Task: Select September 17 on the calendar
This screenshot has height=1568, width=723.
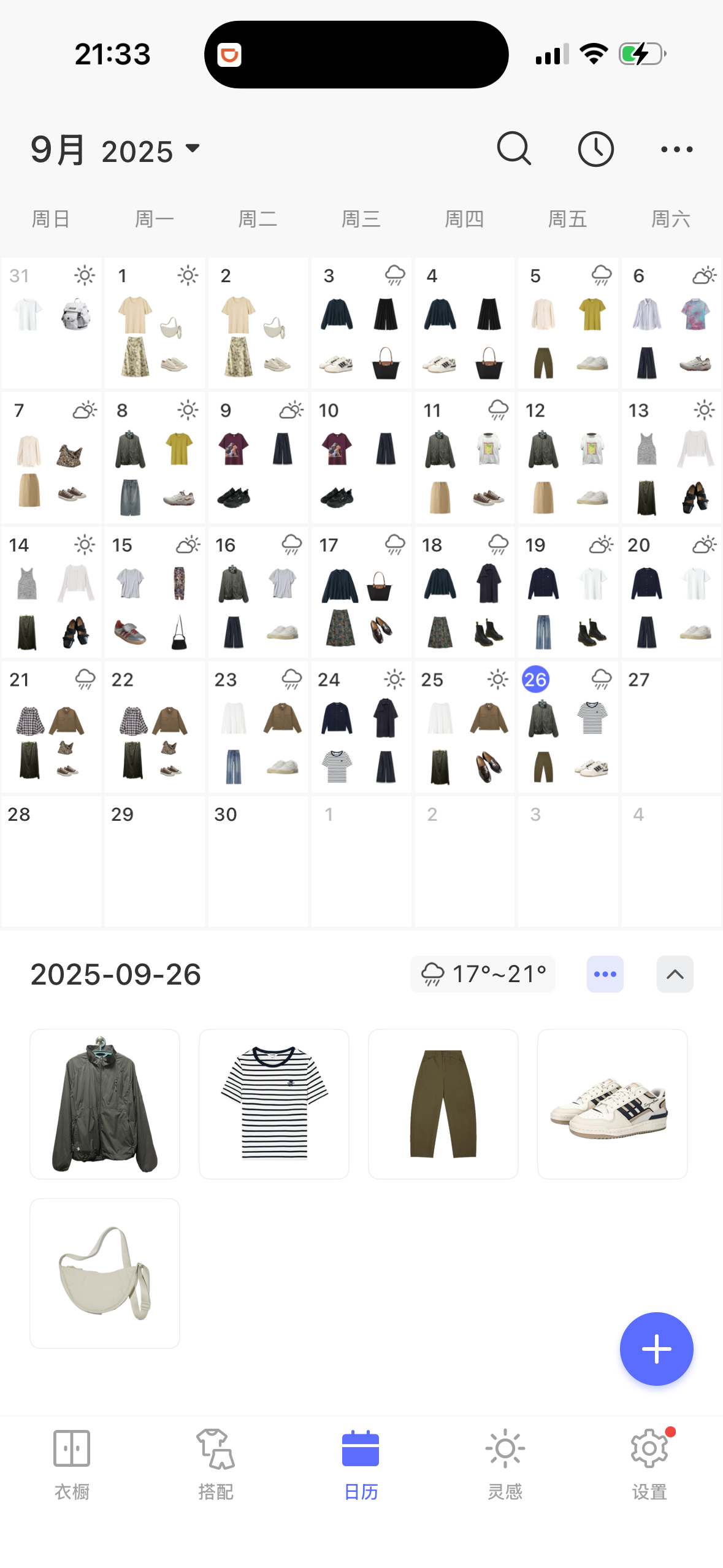Action: [361, 592]
